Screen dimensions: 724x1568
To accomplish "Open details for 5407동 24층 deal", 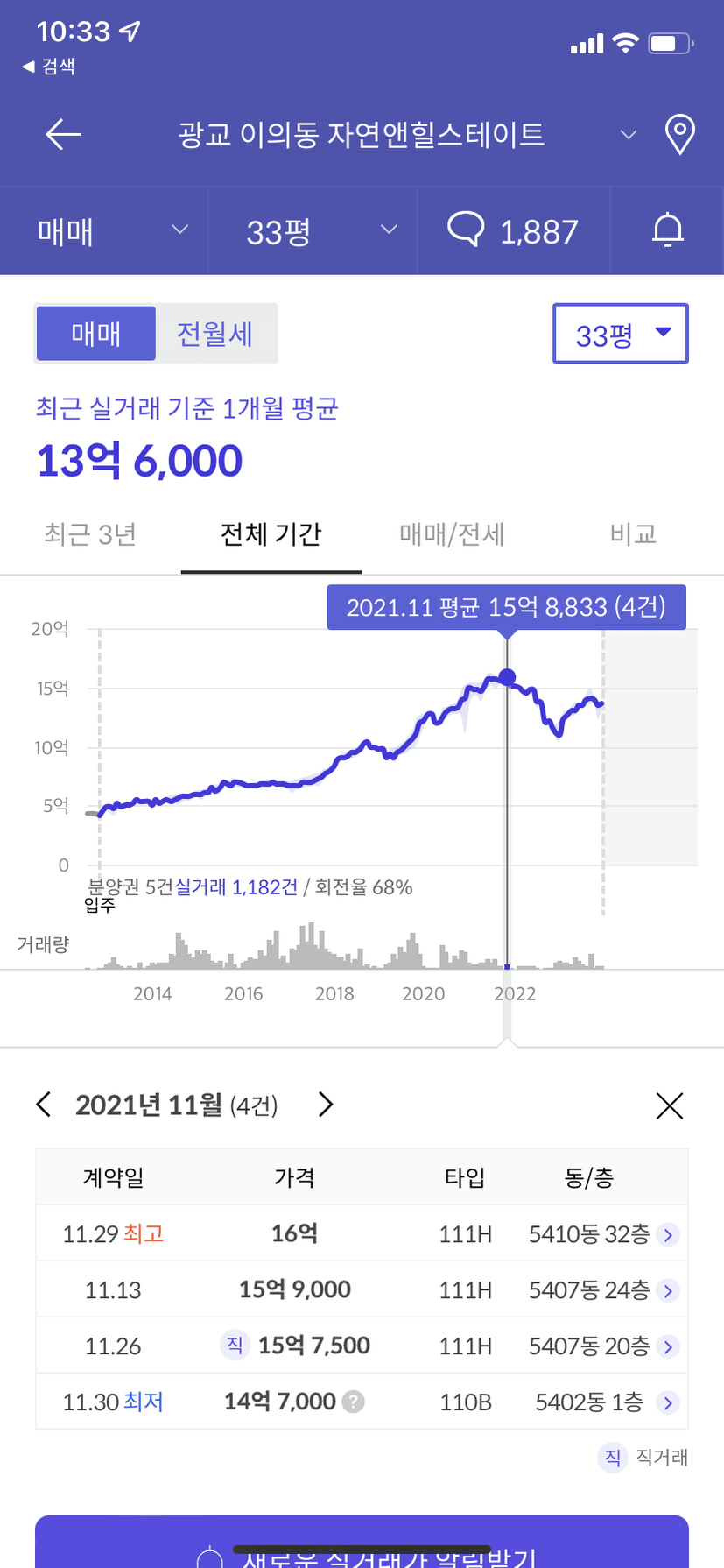I will [668, 1290].
